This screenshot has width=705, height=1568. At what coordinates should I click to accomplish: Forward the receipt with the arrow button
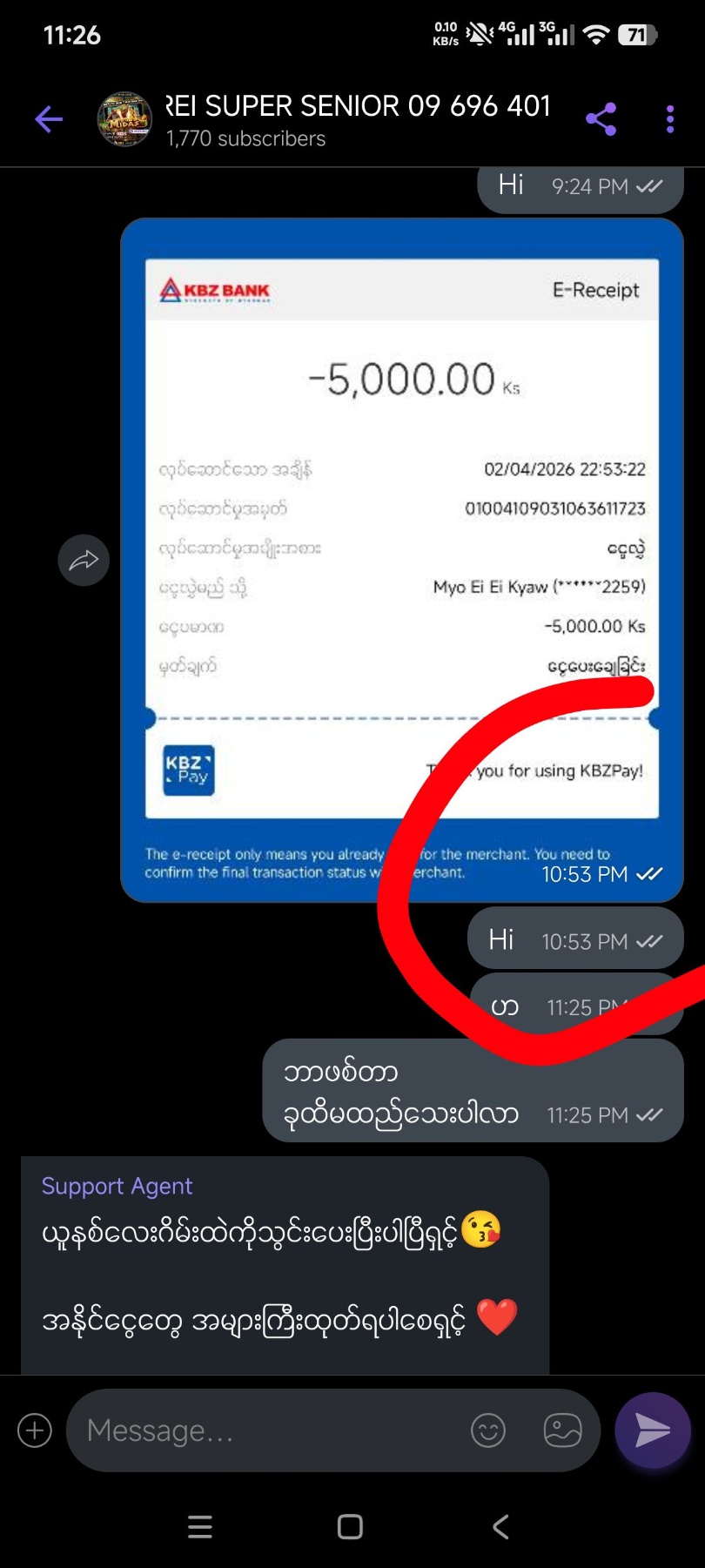[84, 560]
